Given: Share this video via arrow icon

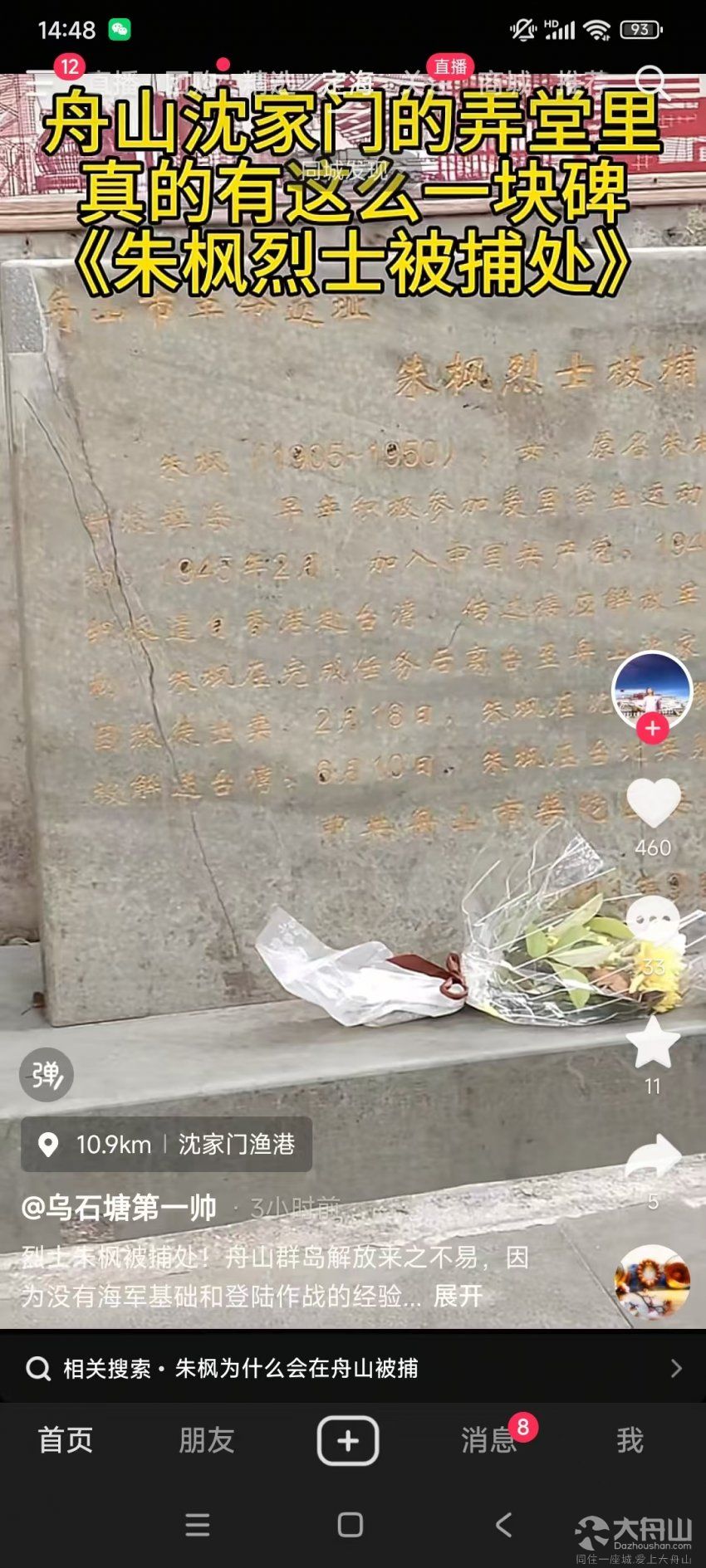Looking at the screenshot, I should 653,1157.
